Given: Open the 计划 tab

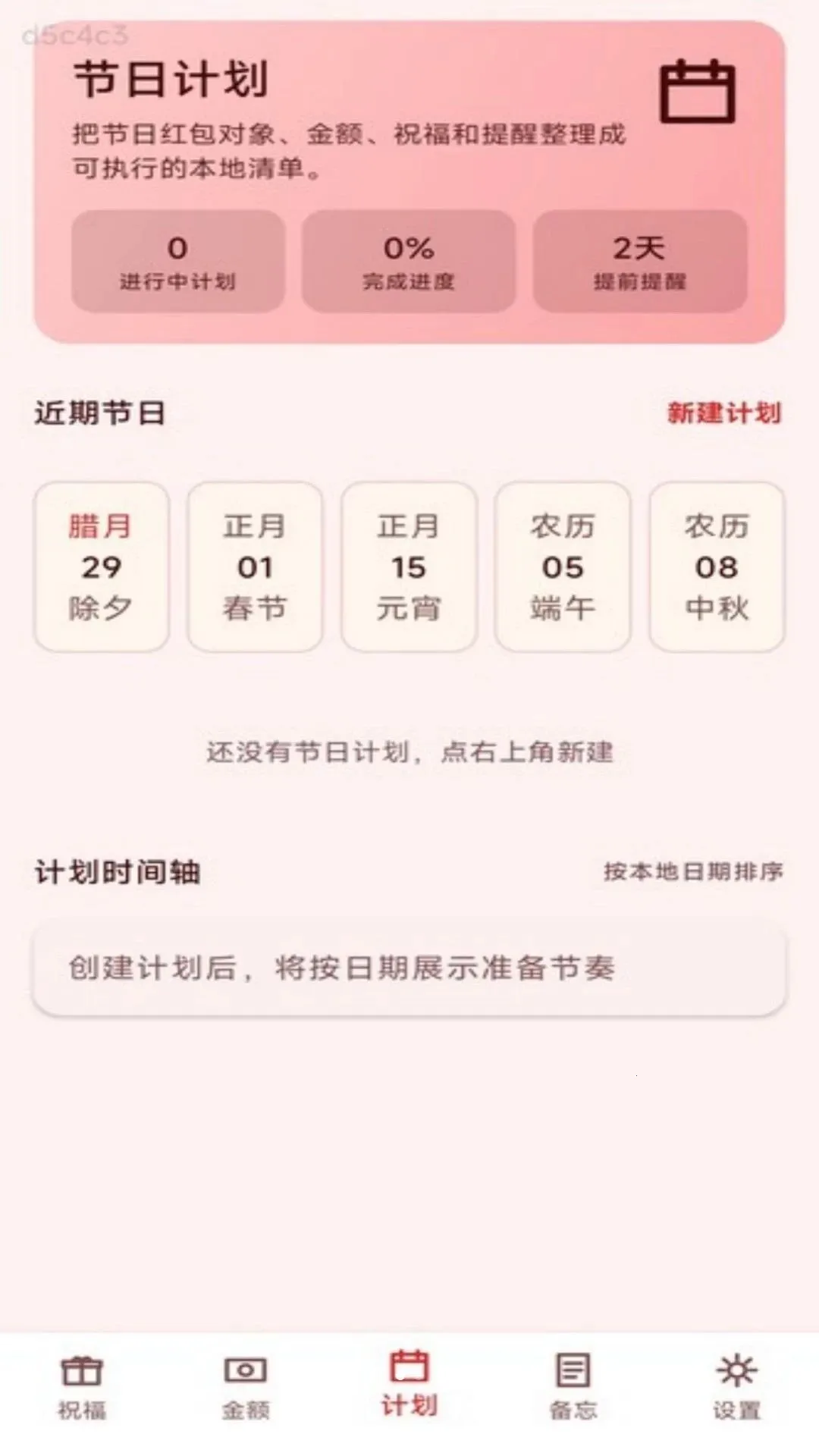Looking at the screenshot, I should click(409, 1385).
